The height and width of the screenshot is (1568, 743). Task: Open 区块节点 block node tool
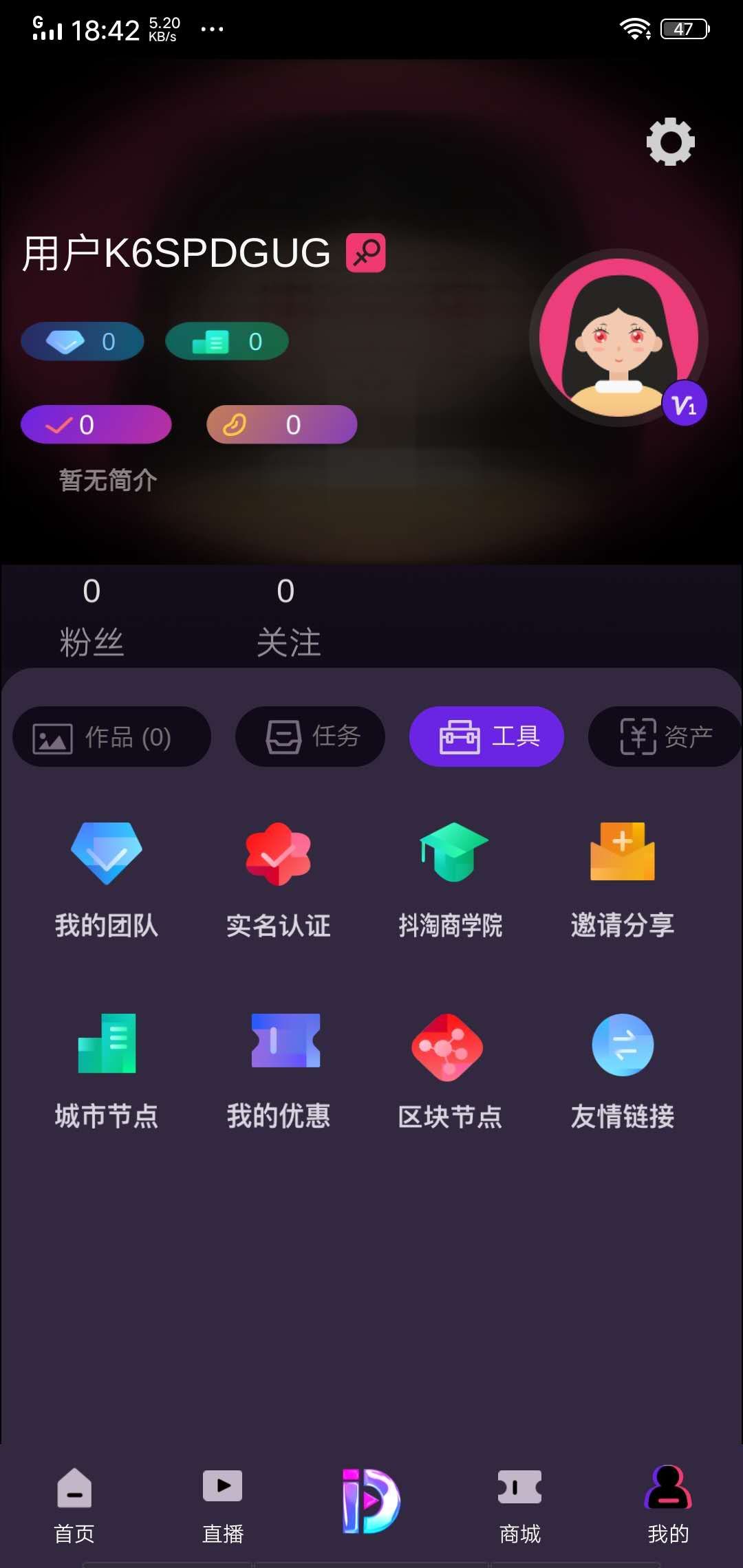(451, 1073)
